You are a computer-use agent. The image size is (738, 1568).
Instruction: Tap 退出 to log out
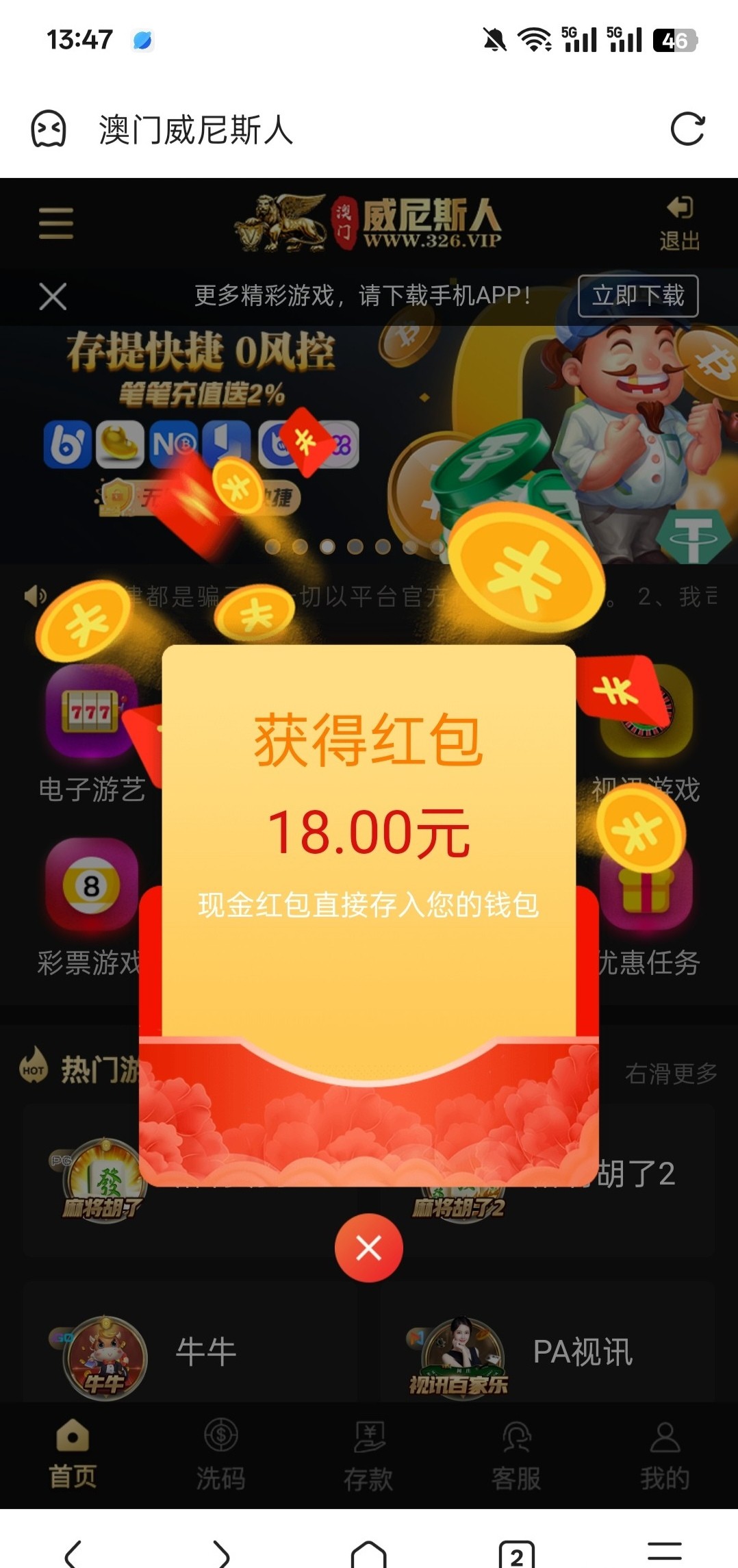[x=679, y=223]
